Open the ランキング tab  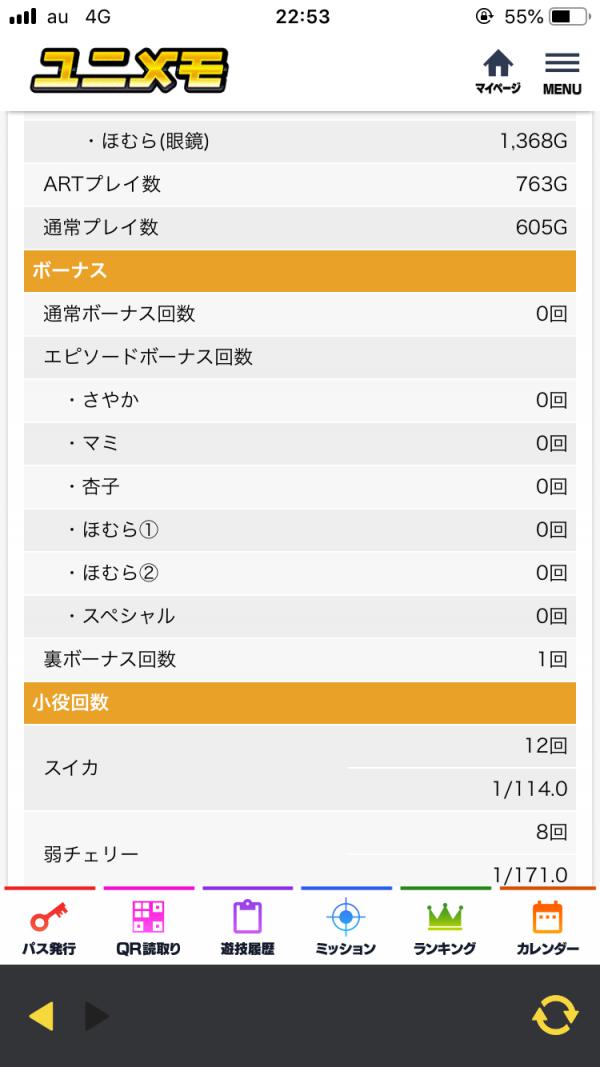pyautogui.click(x=446, y=925)
